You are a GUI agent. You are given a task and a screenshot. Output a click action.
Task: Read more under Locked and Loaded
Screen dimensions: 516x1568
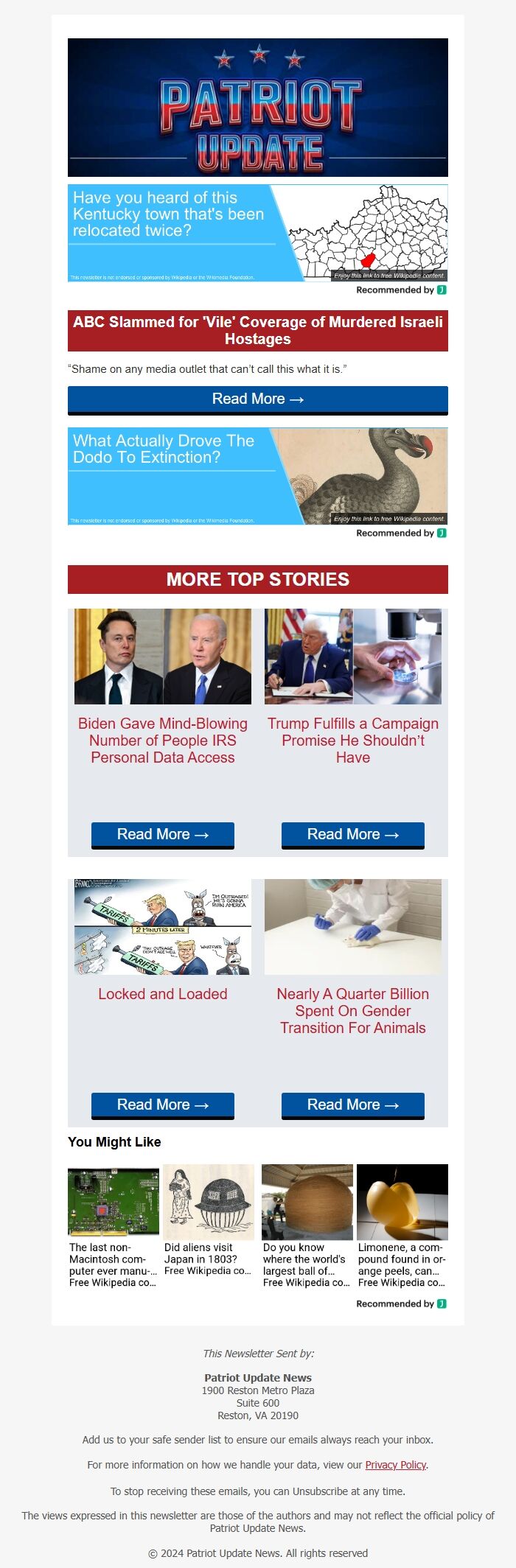163,1105
